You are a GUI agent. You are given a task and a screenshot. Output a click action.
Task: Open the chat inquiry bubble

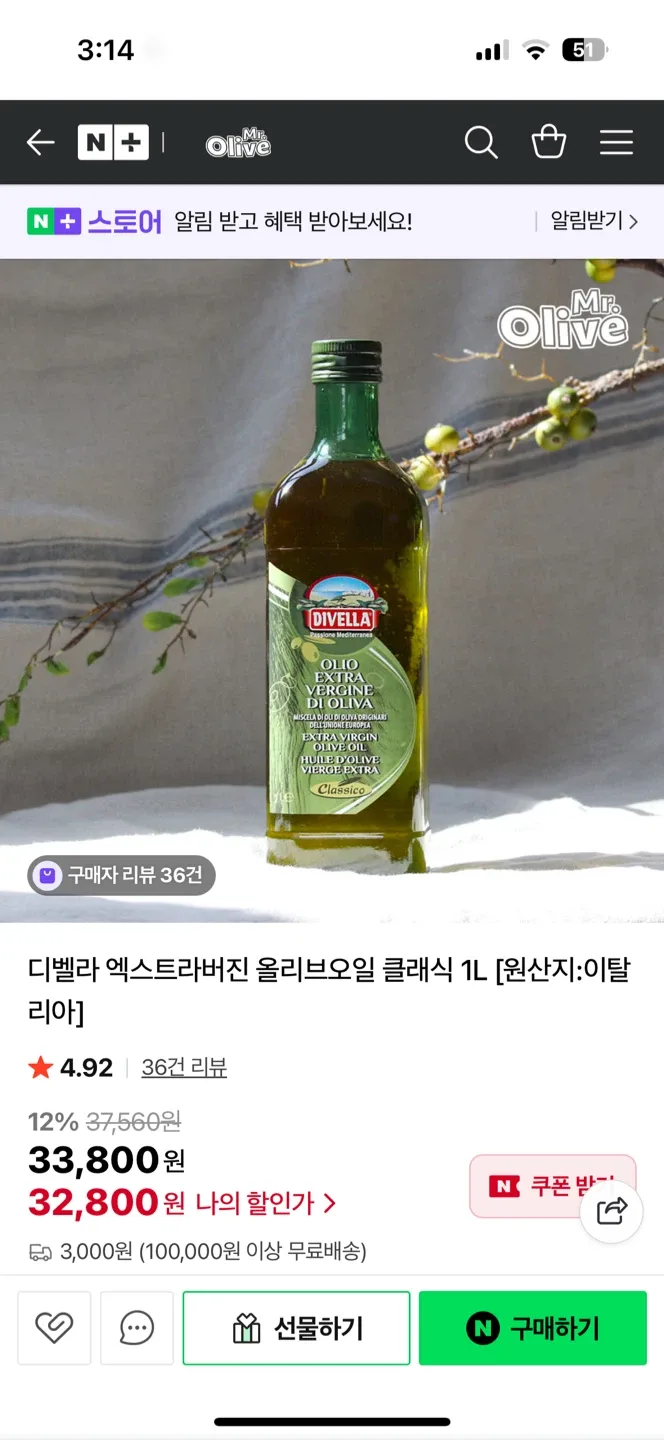click(x=137, y=1328)
